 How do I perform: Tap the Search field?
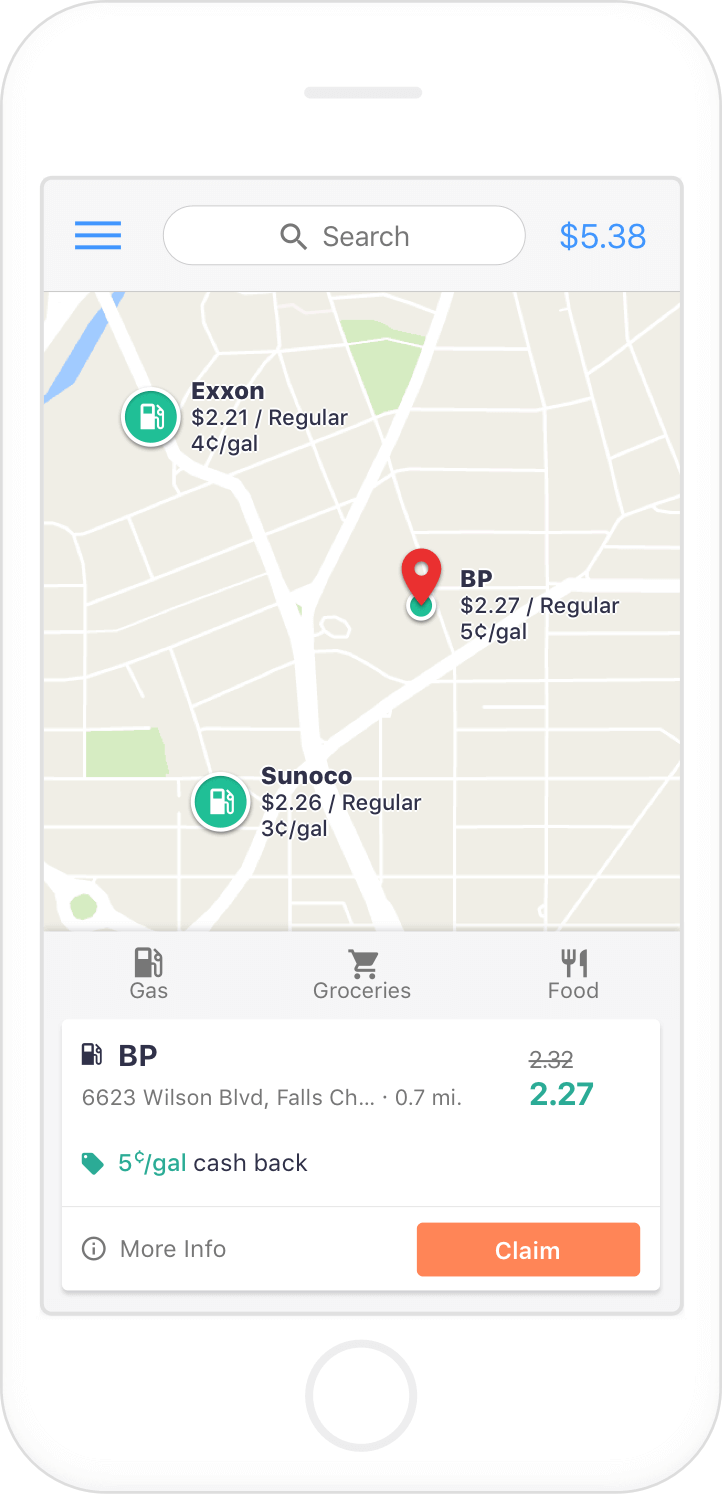[x=344, y=236]
